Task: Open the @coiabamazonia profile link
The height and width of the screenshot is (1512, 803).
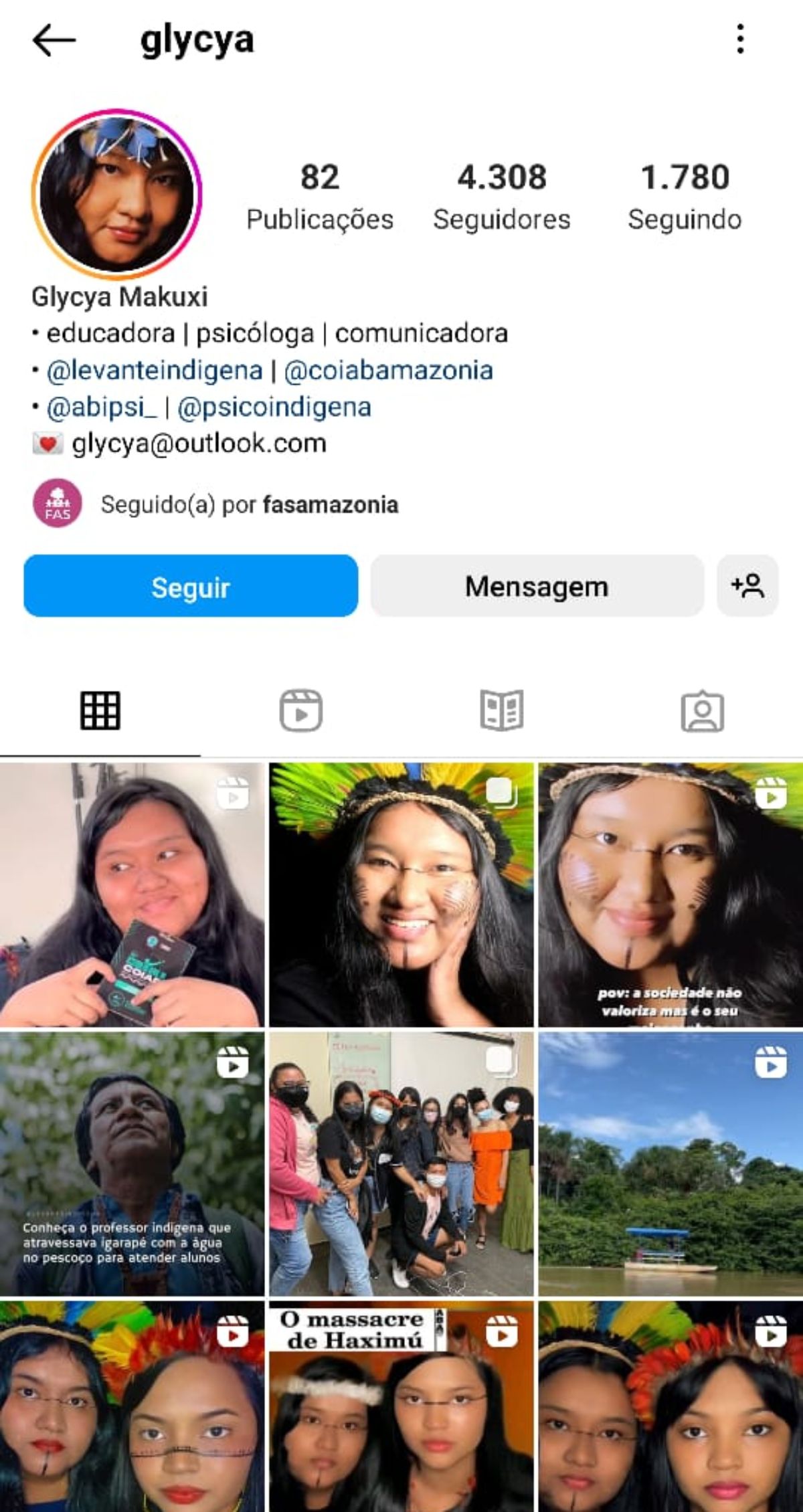Action: pyautogui.click(x=389, y=371)
